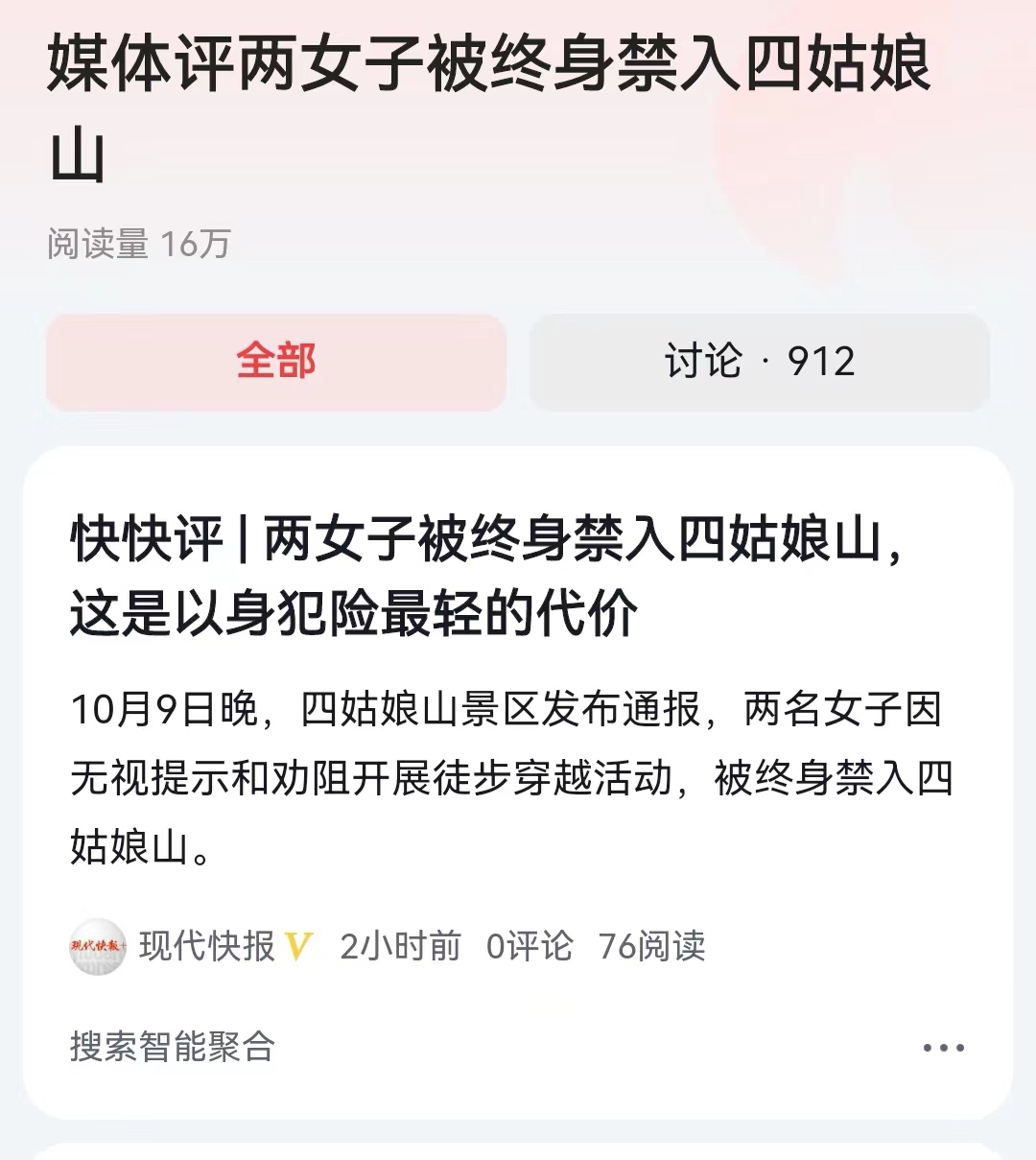Click the 现代快报 publisher name
The image size is (1036, 1160).
208,946
